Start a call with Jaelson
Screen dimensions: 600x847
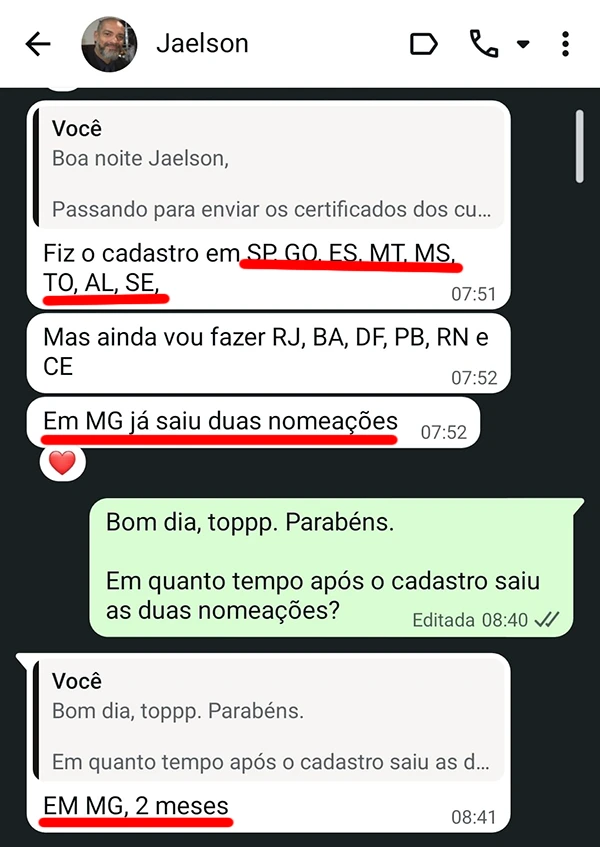484,44
